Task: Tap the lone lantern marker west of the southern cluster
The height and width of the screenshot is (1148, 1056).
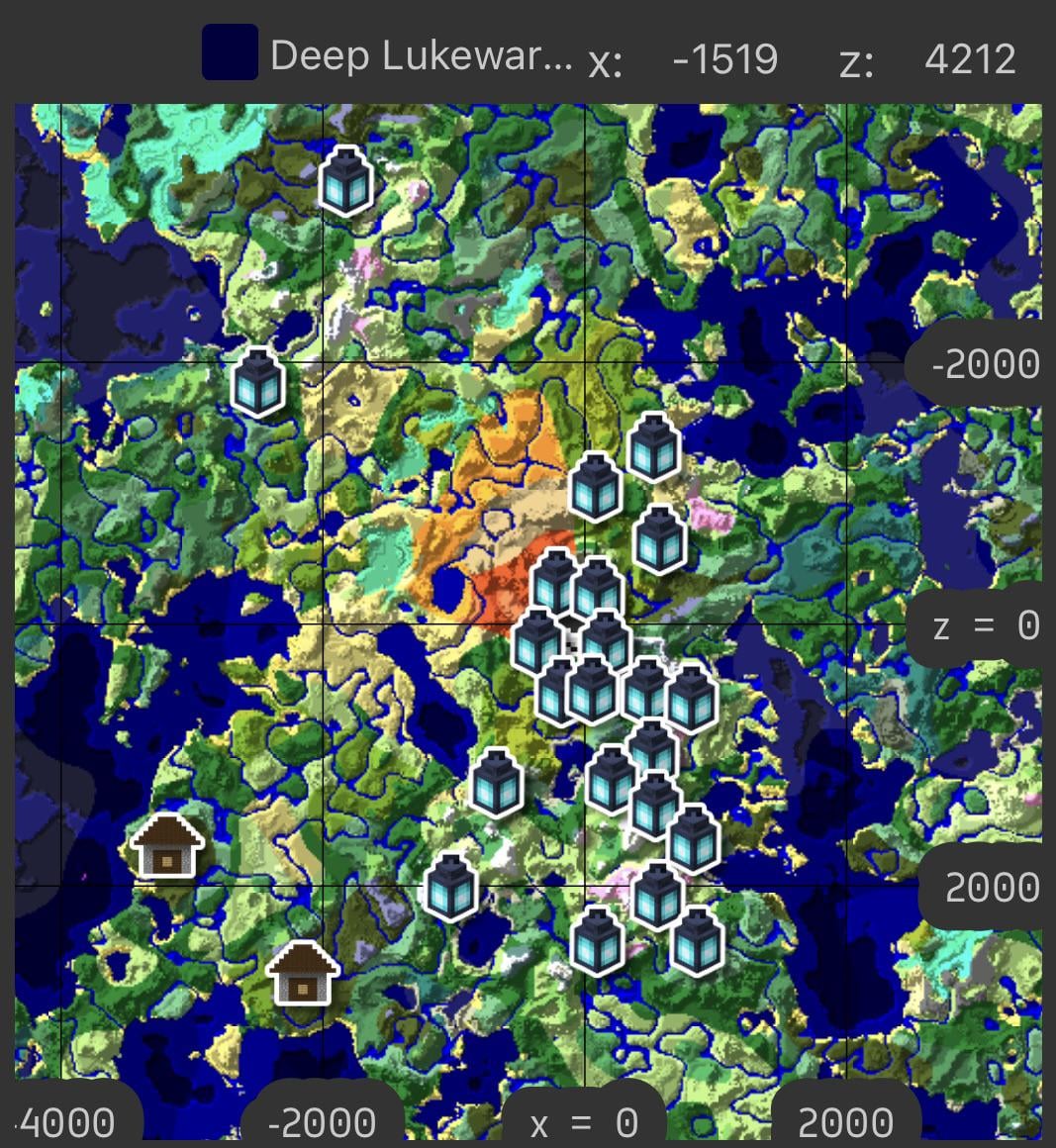Action: 450,887
